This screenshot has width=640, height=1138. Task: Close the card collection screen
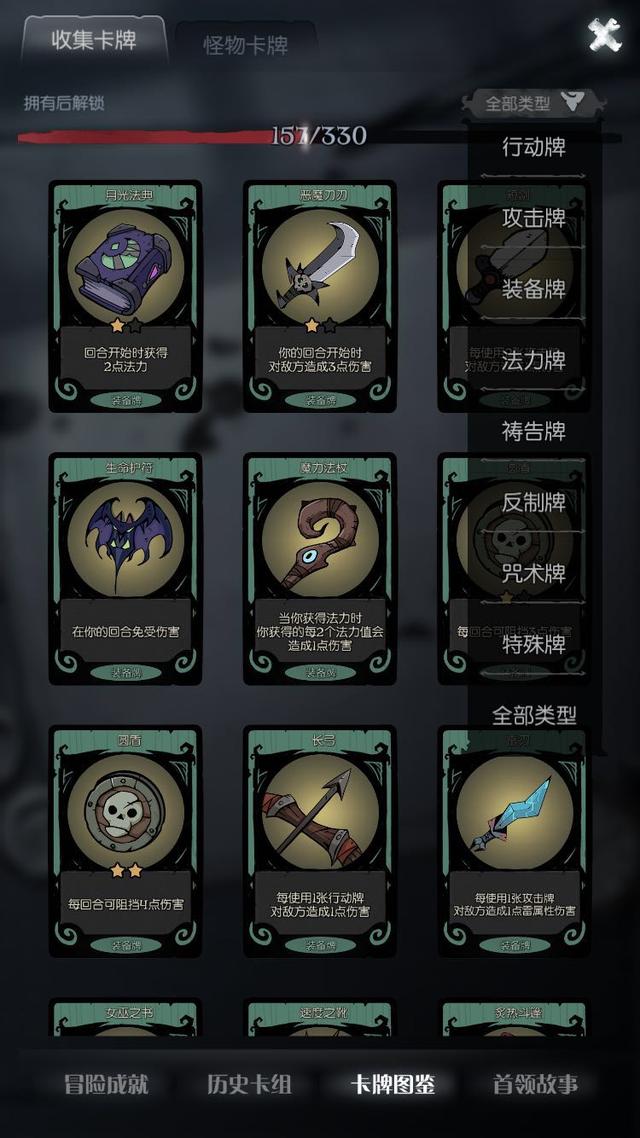tap(604, 34)
